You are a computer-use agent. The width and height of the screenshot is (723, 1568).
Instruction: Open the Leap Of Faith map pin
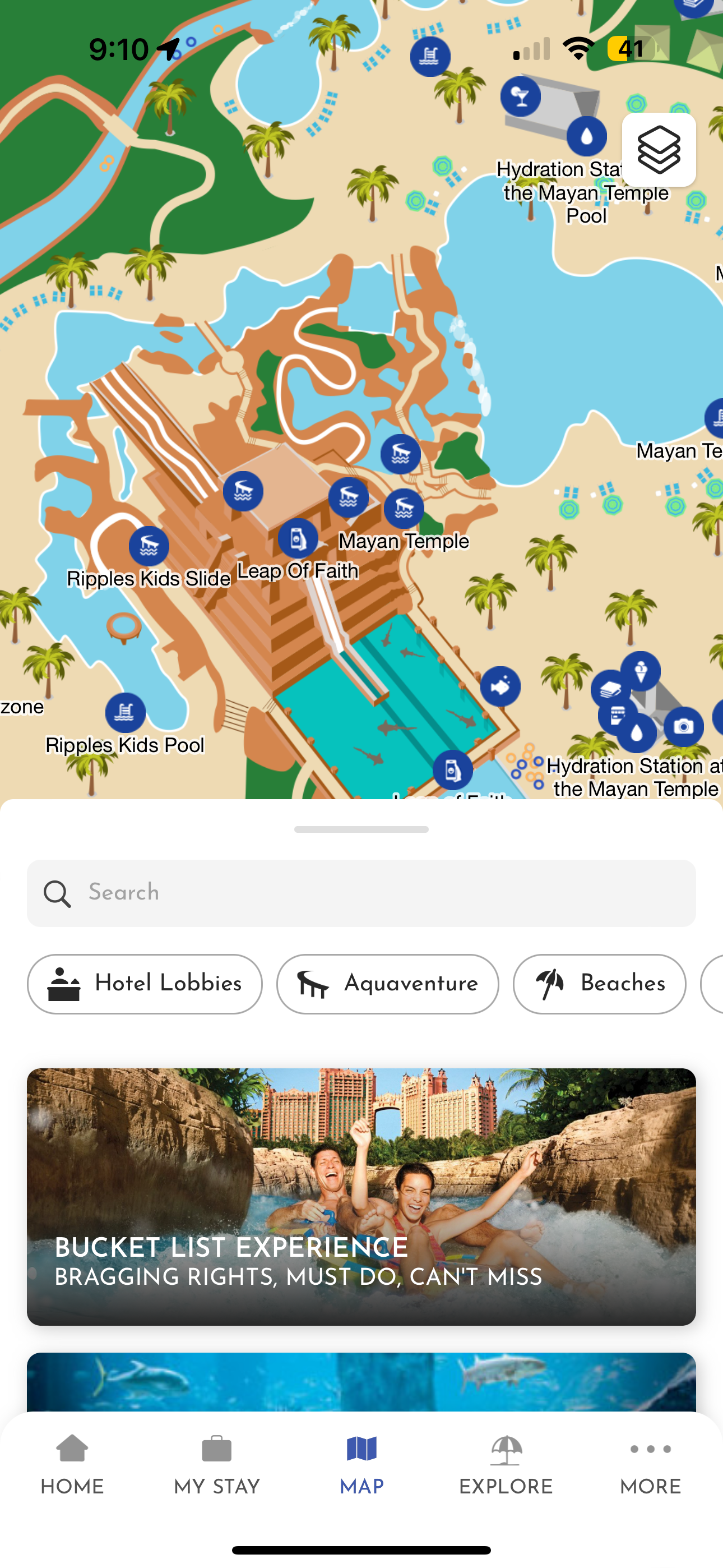coord(298,539)
